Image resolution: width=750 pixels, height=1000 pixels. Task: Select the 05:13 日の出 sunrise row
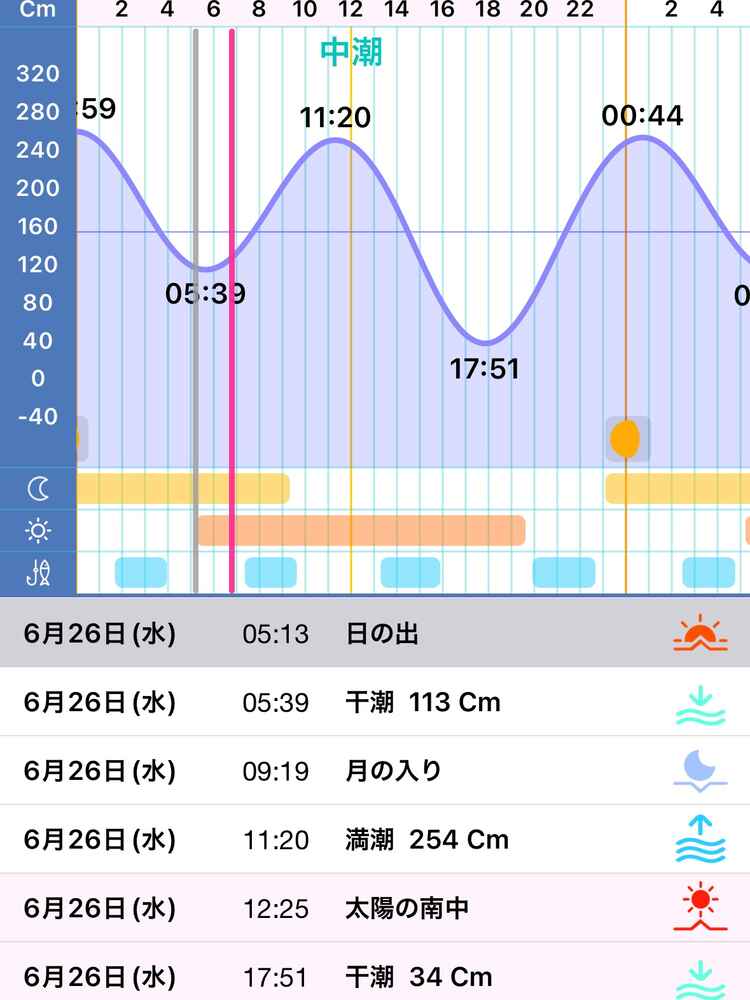point(375,634)
